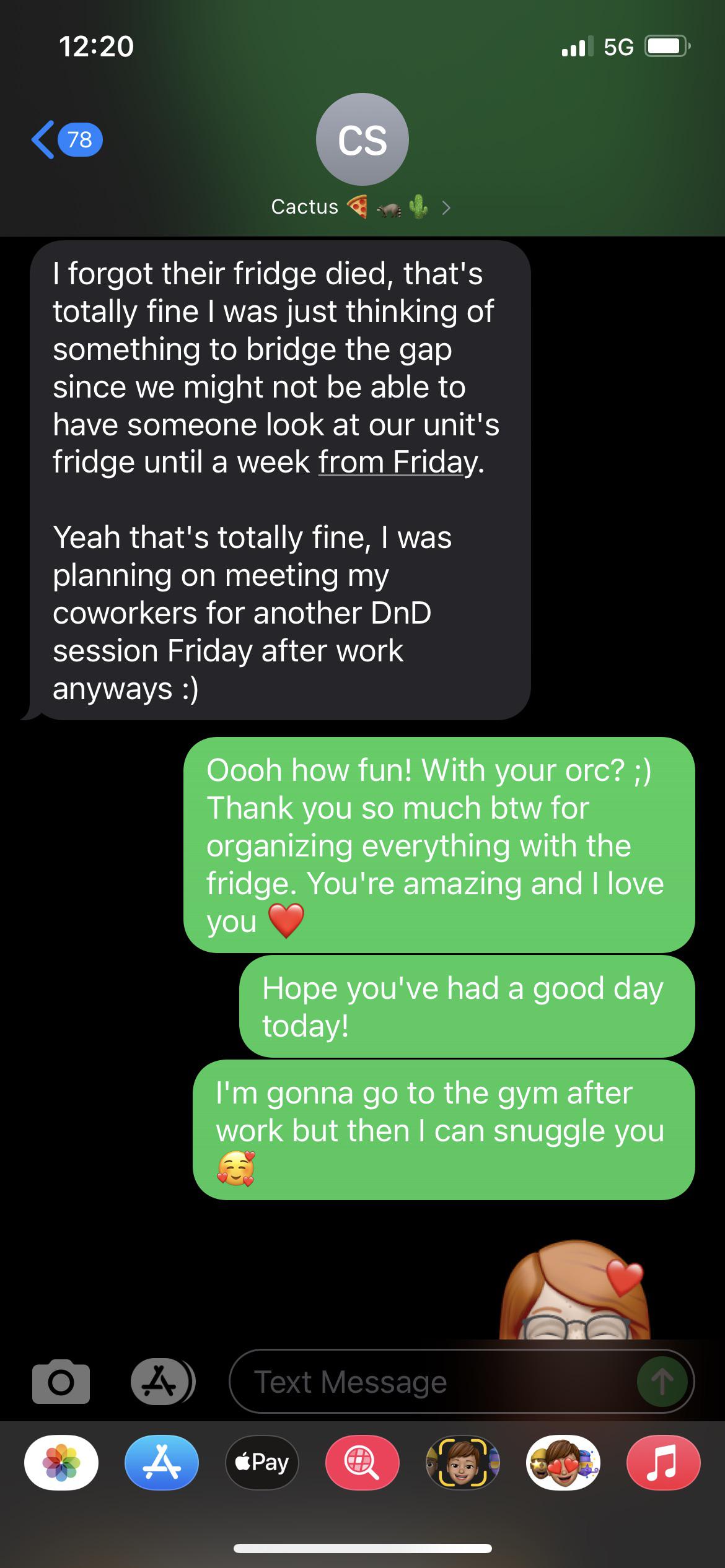Focus the Text Message input field
The height and width of the screenshot is (1568, 725).
(x=434, y=1382)
